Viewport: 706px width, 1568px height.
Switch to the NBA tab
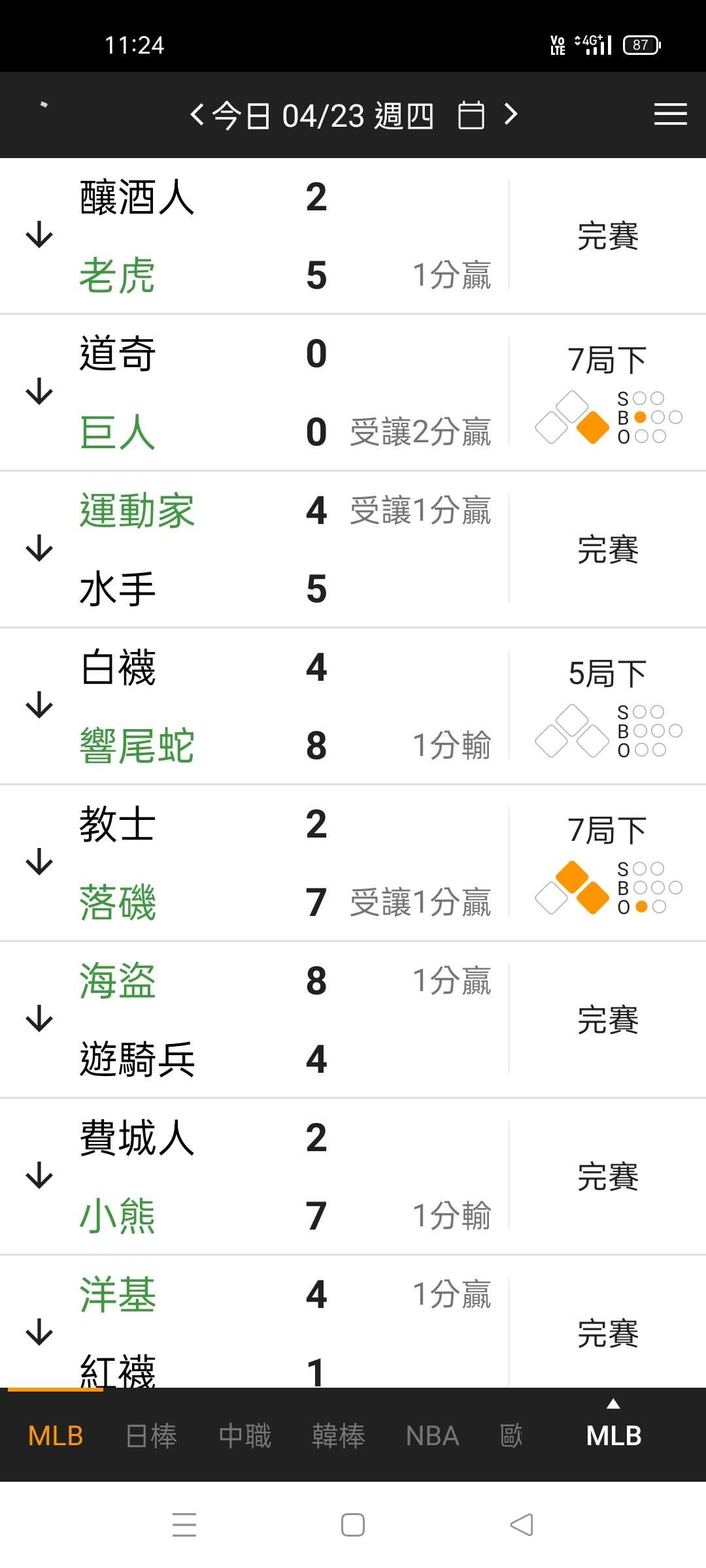coord(432,1436)
